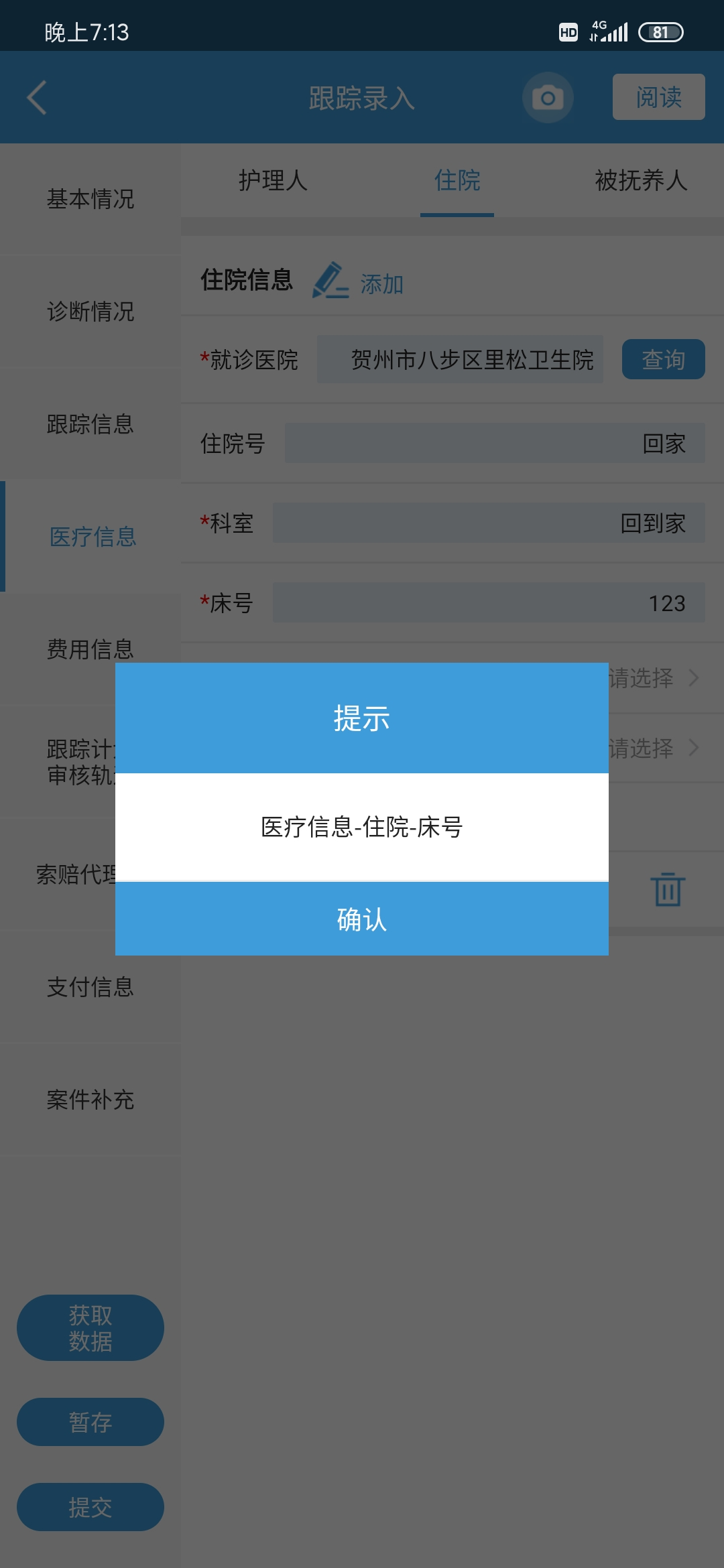Switch to the 护理人 tab

pos(273,180)
